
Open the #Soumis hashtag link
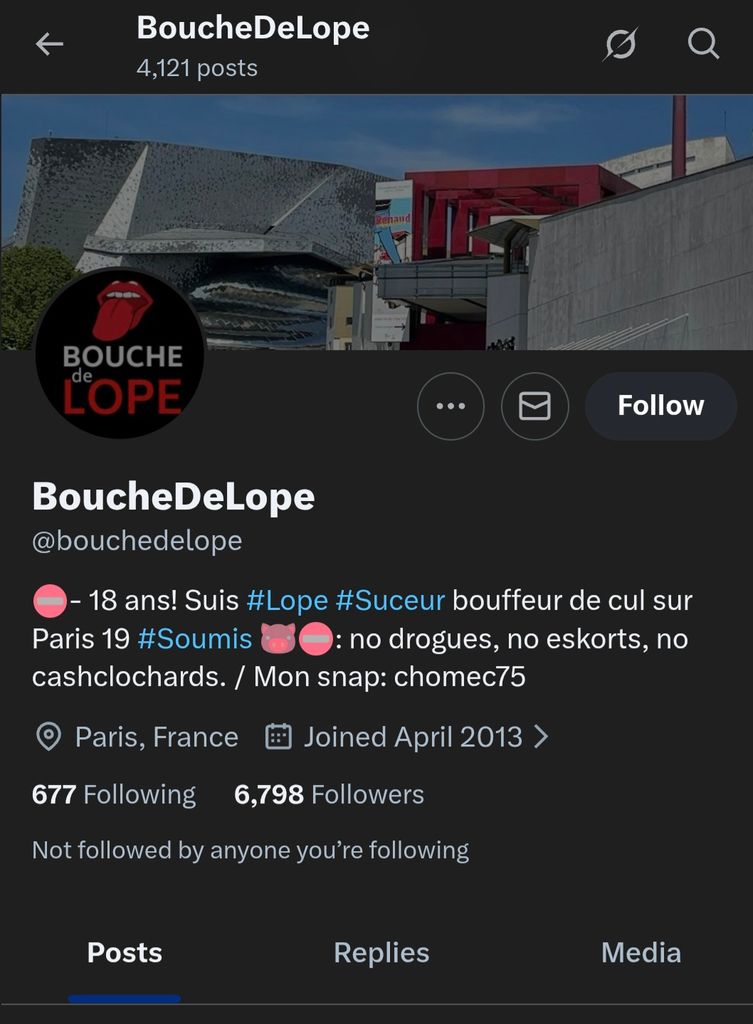click(195, 639)
